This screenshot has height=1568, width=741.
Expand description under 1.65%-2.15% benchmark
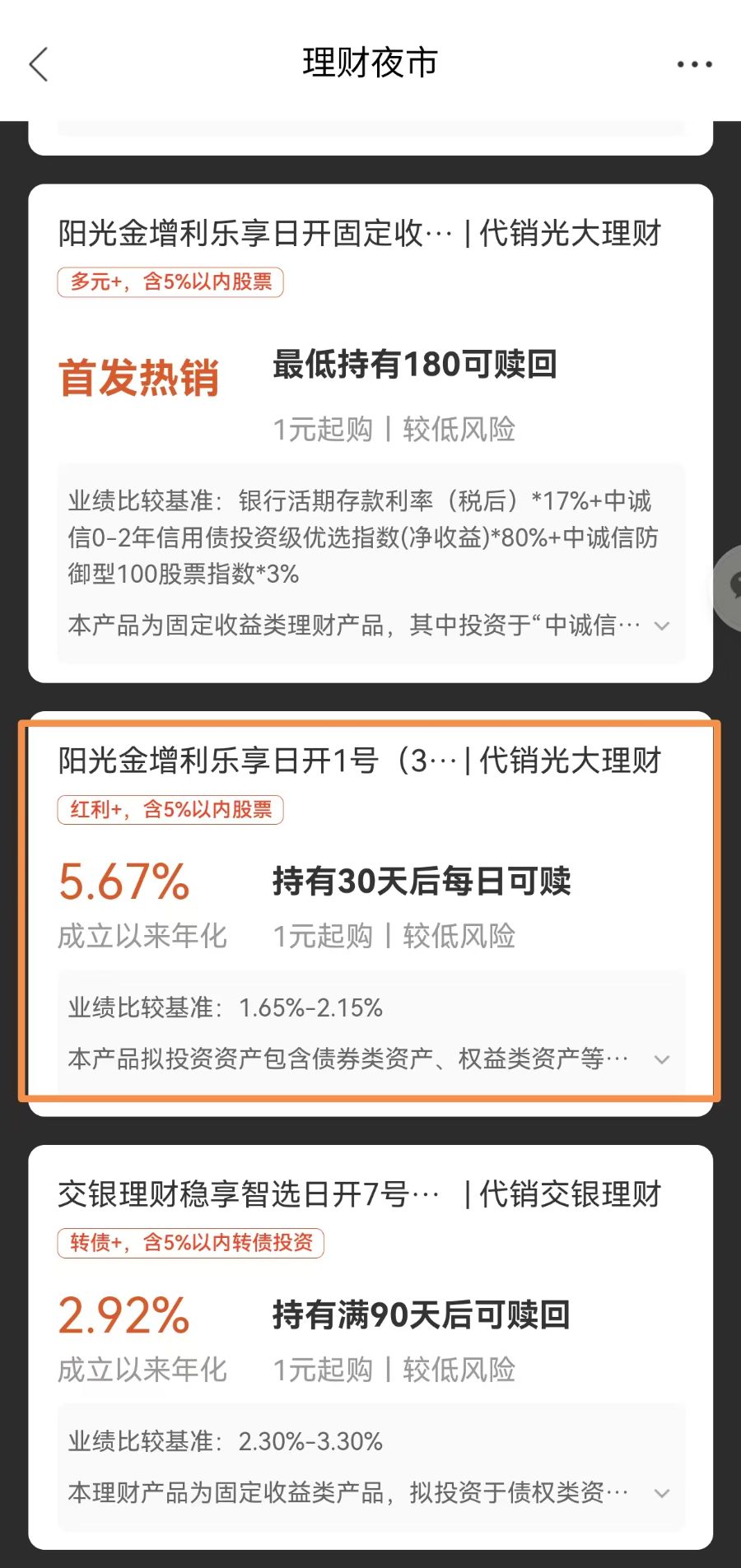(662, 1060)
